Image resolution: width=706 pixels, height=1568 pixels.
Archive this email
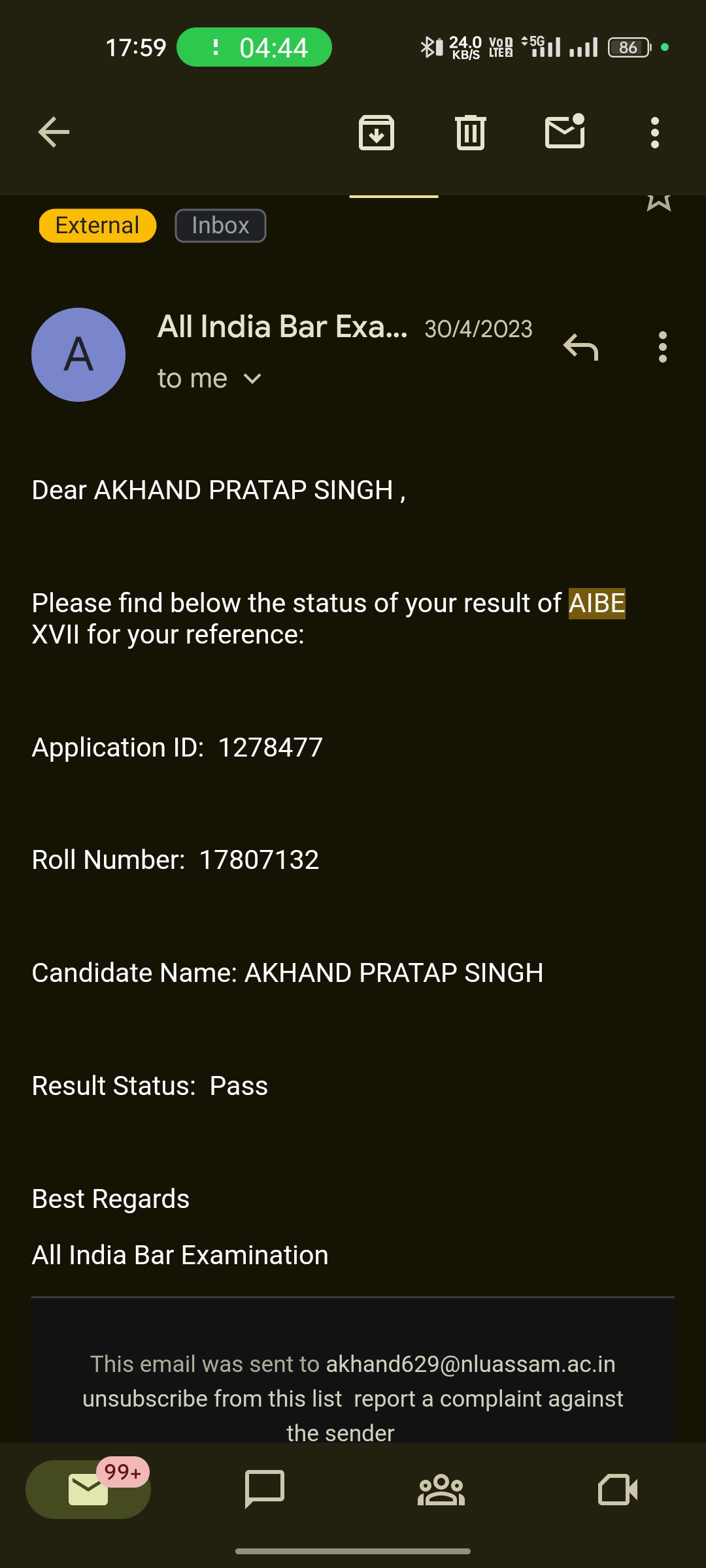[x=377, y=133]
